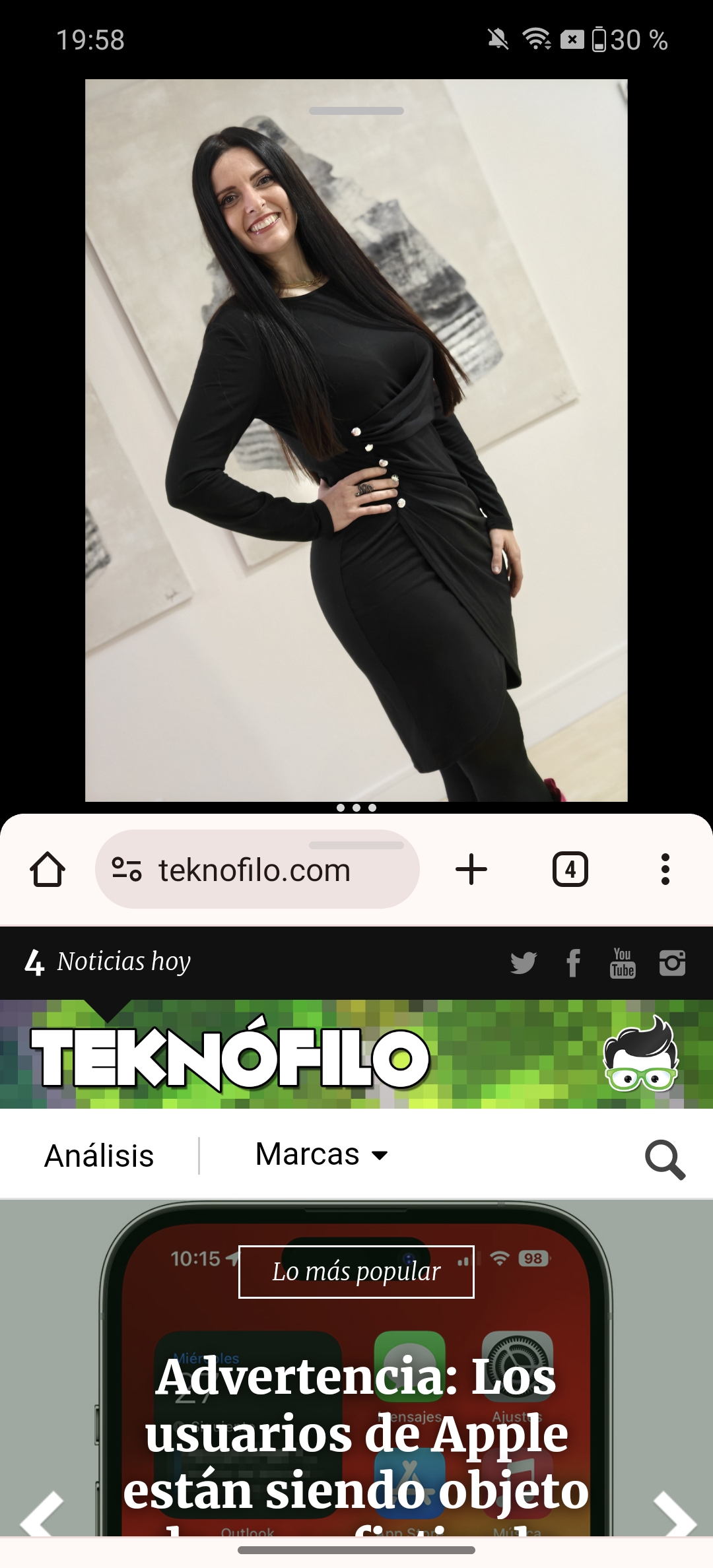The image size is (713, 1568).
Task: Open the Noticias hoy section
Action: (x=108, y=962)
